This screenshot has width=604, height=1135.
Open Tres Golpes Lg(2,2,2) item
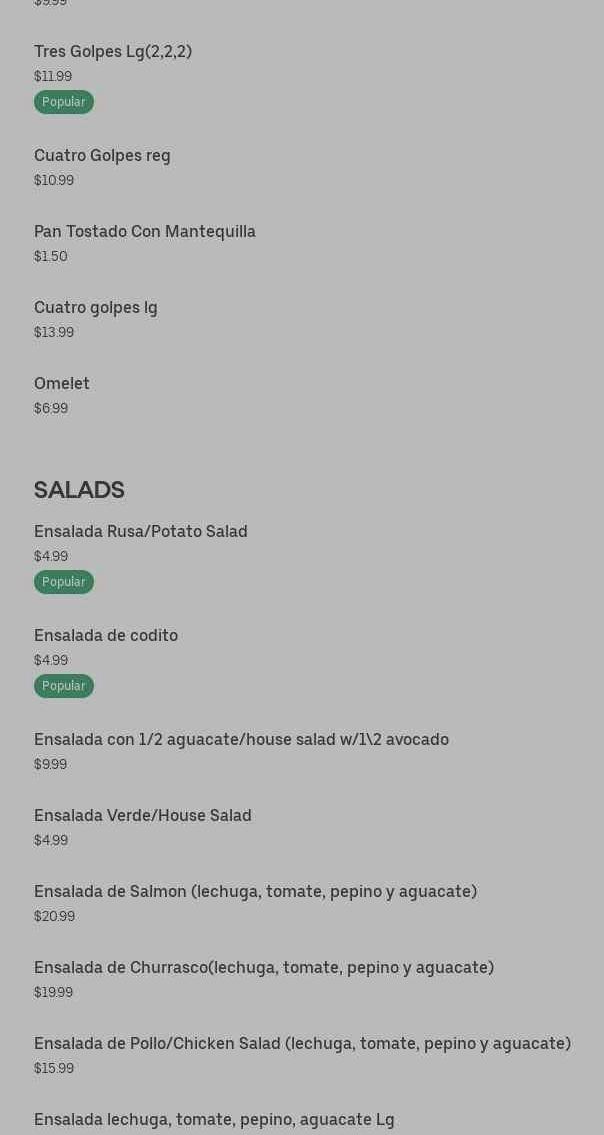(113, 52)
